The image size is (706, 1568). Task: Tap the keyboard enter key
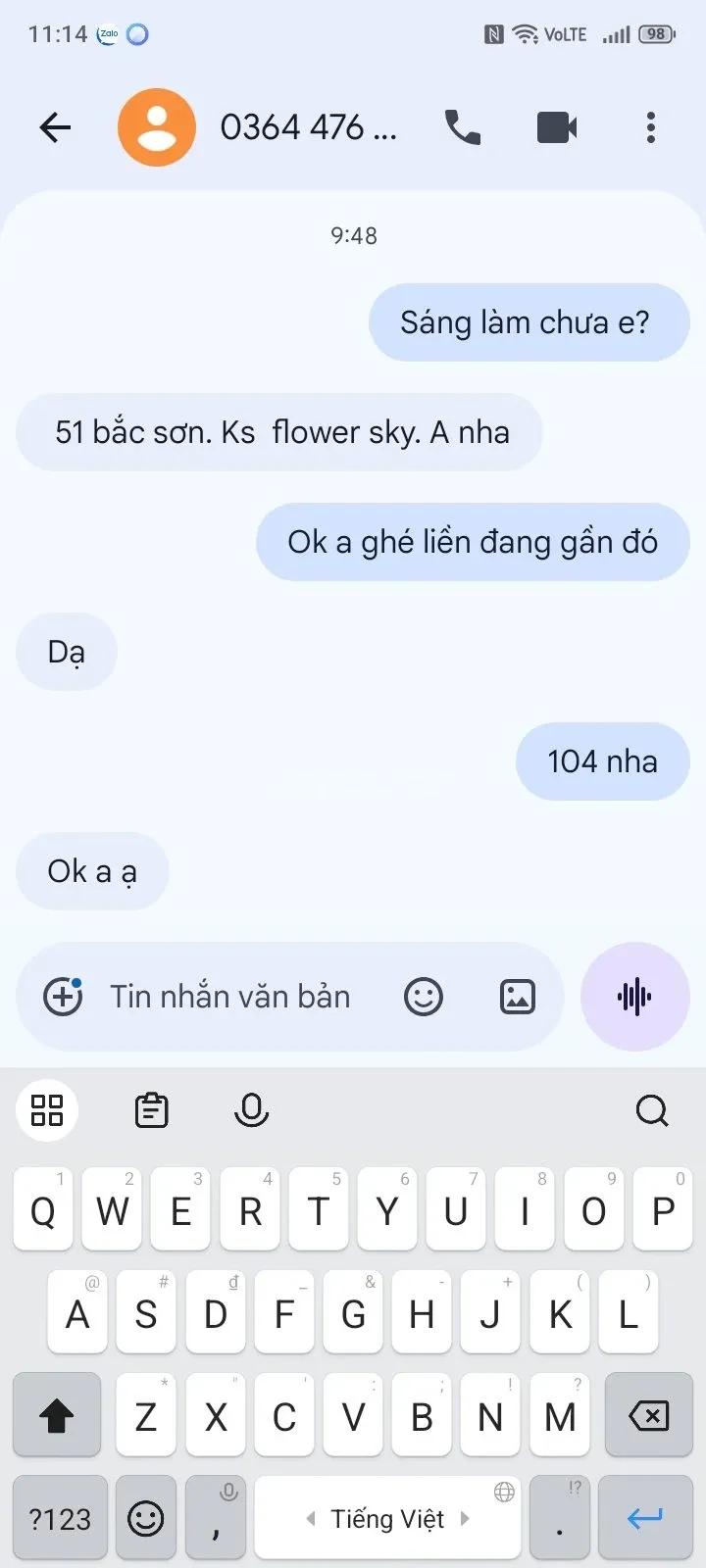645,1518
